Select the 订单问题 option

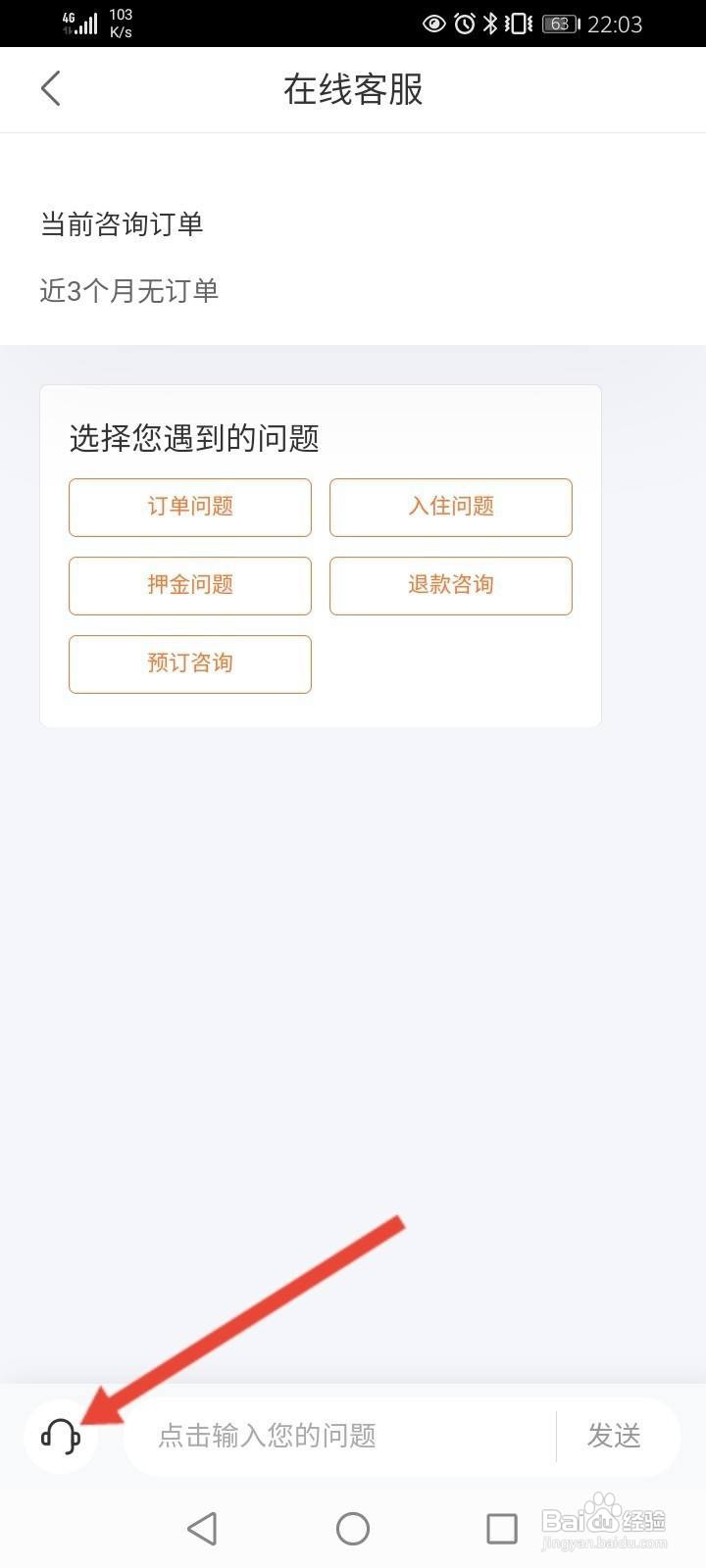click(x=189, y=508)
